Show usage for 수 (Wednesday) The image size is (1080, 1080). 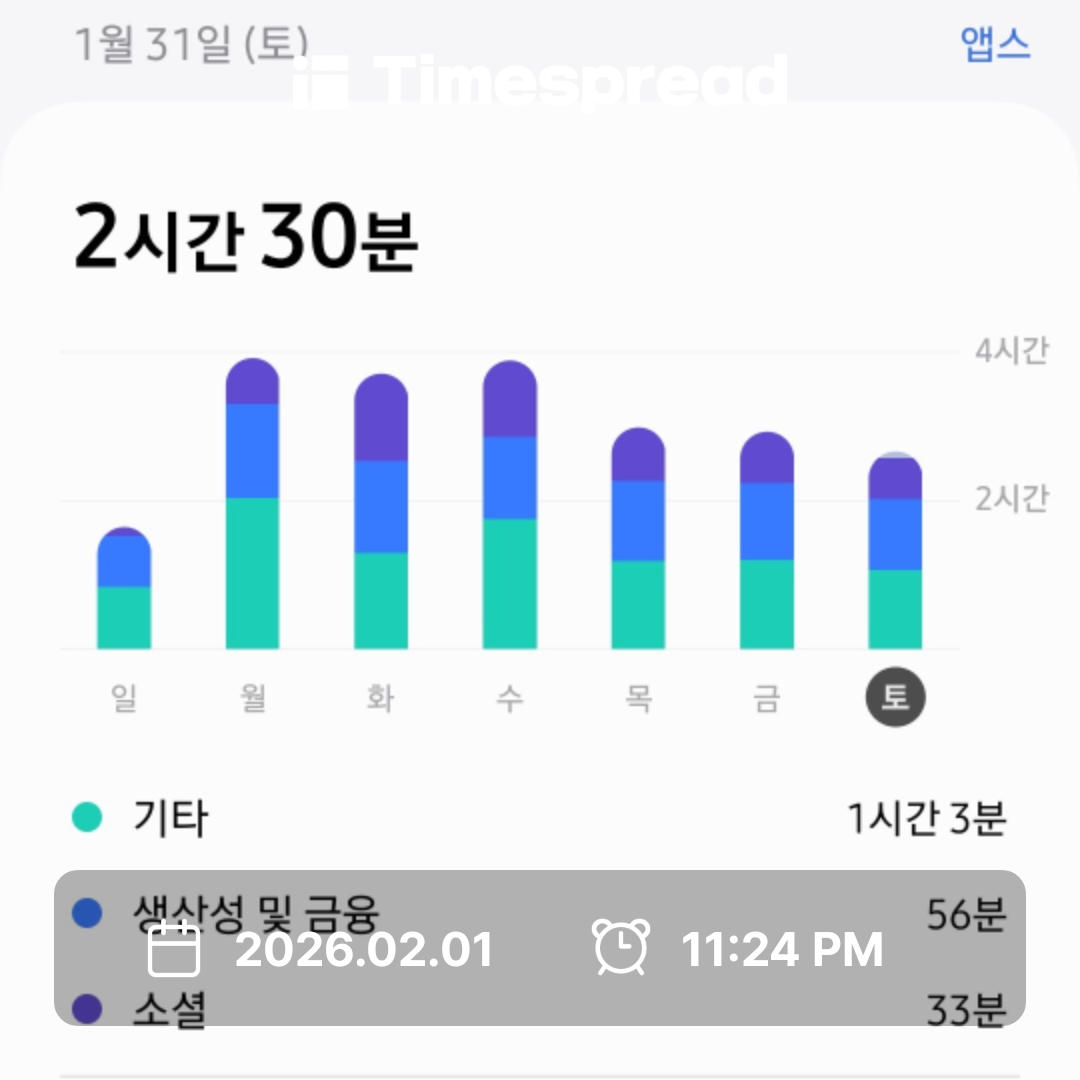(509, 506)
